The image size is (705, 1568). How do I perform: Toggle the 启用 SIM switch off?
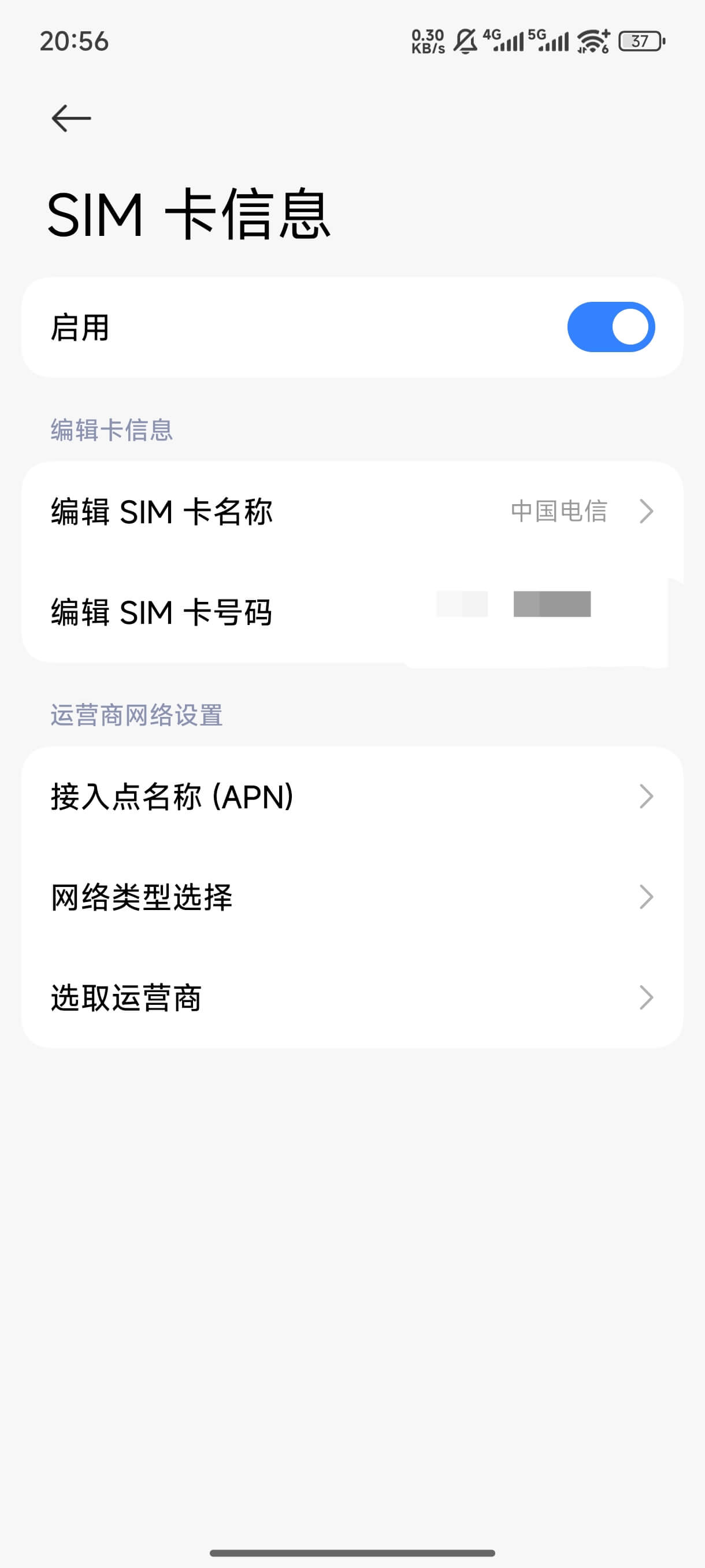click(x=611, y=327)
